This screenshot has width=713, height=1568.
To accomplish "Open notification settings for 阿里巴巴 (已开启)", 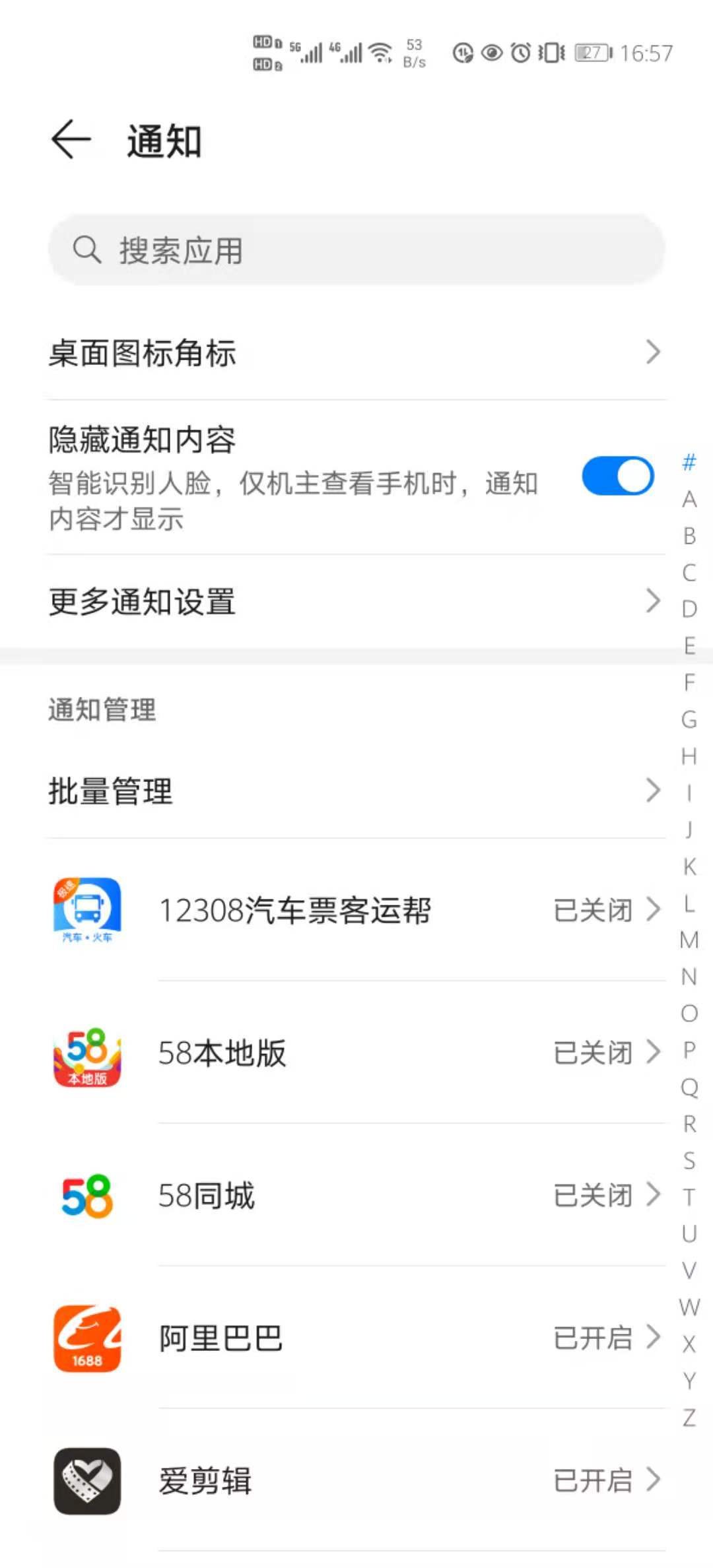I will [605, 1338].
